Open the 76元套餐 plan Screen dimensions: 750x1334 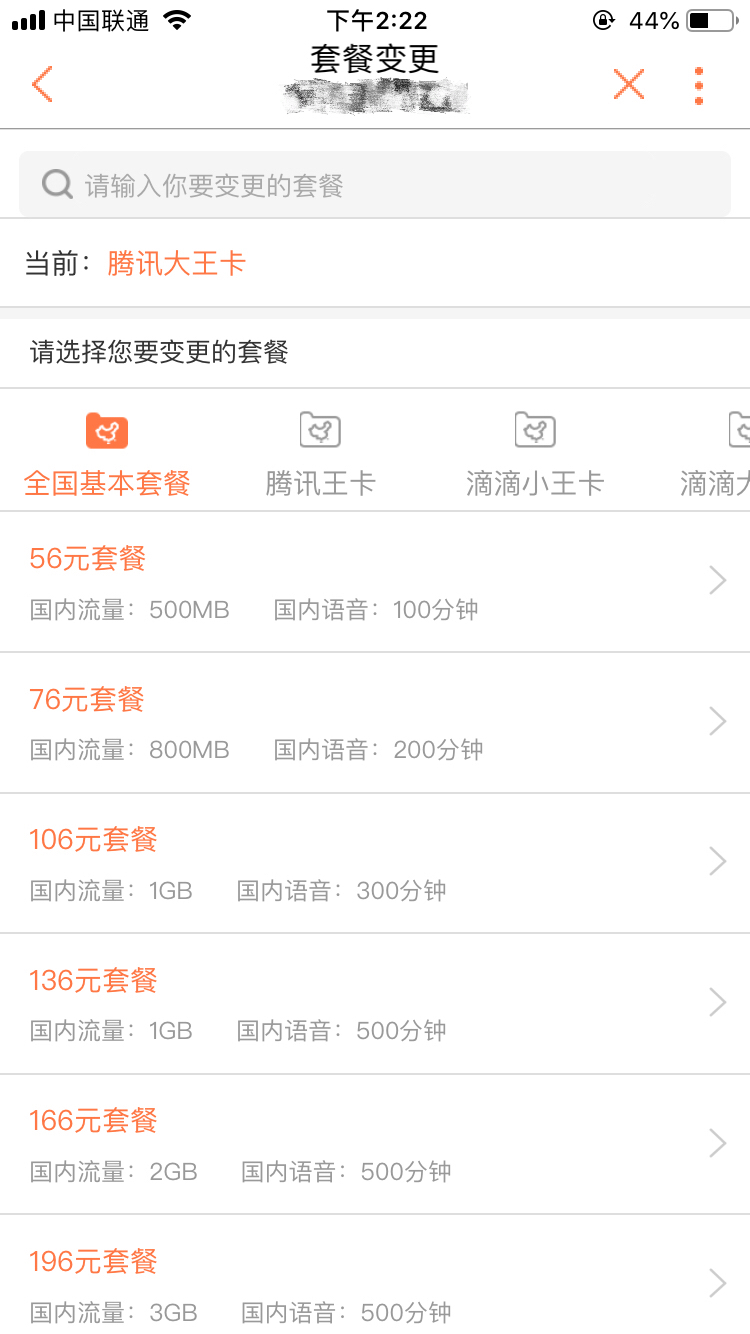tap(375, 723)
